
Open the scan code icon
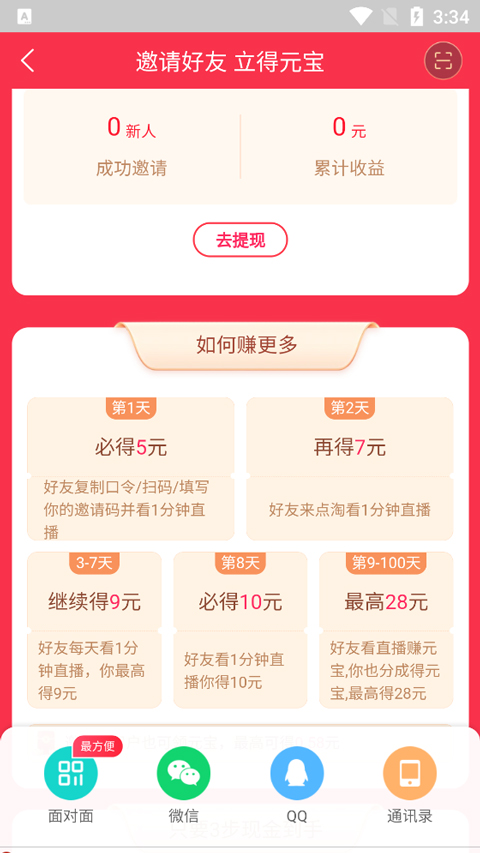click(x=443, y=61)
